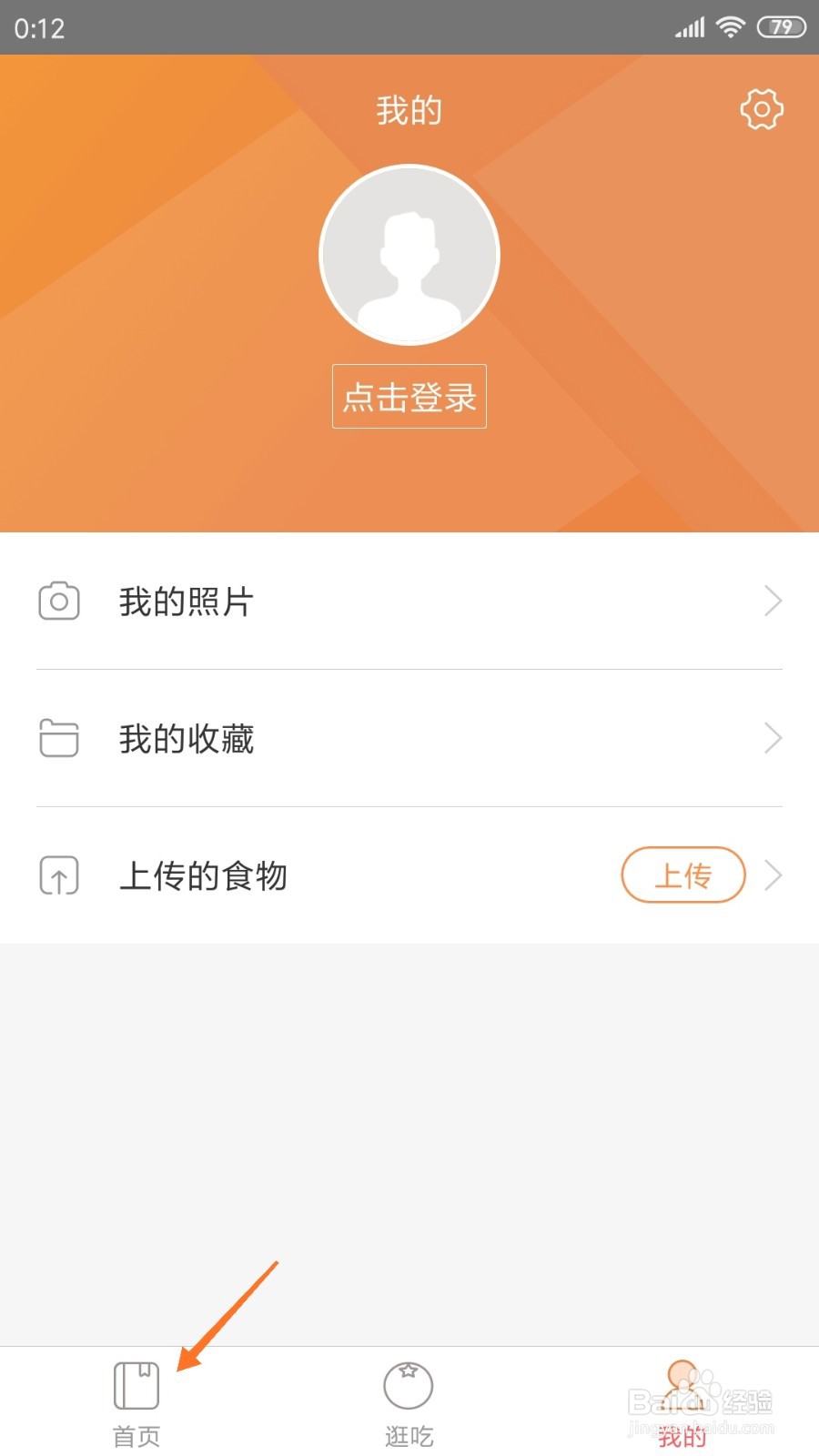Image resolution: width=819 pixels, height=1456 pixels.
Task: Switch to the 首页 tab
Action: coord(136,1403)
